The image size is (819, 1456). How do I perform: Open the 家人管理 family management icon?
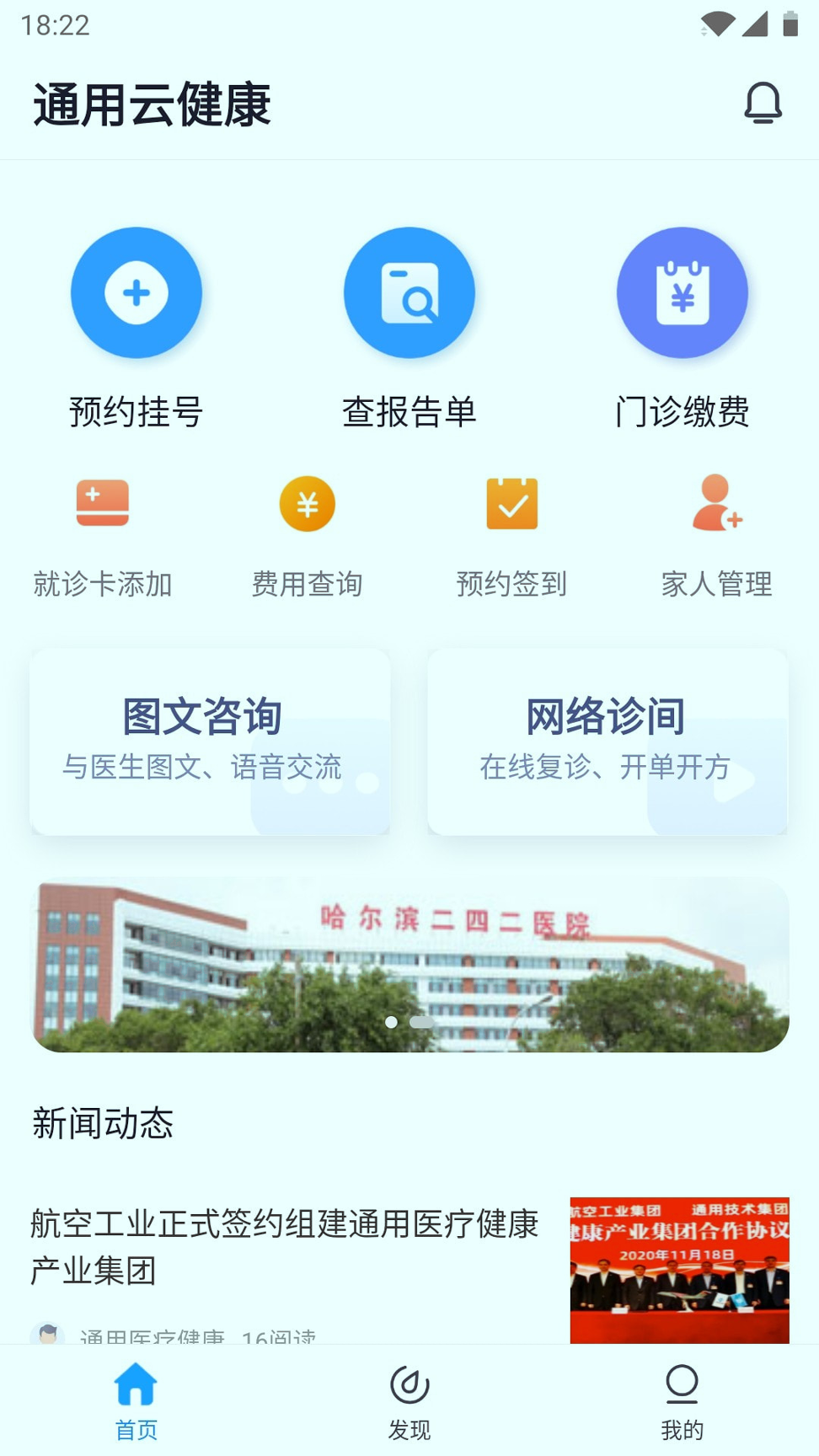[x=715, y=504]
